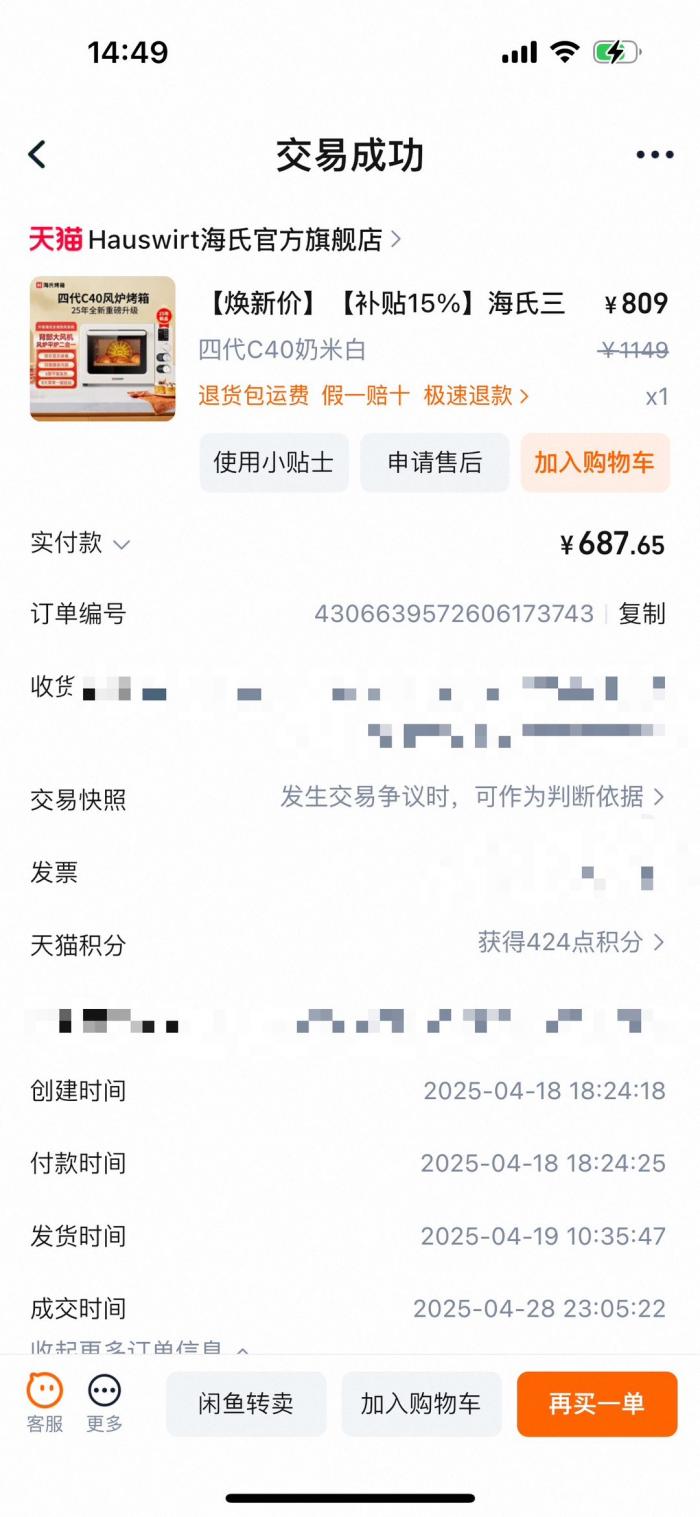This screenshot has width=700, height=1517.
Task: Open the oven product thumbnail
Action: [102, 348]
